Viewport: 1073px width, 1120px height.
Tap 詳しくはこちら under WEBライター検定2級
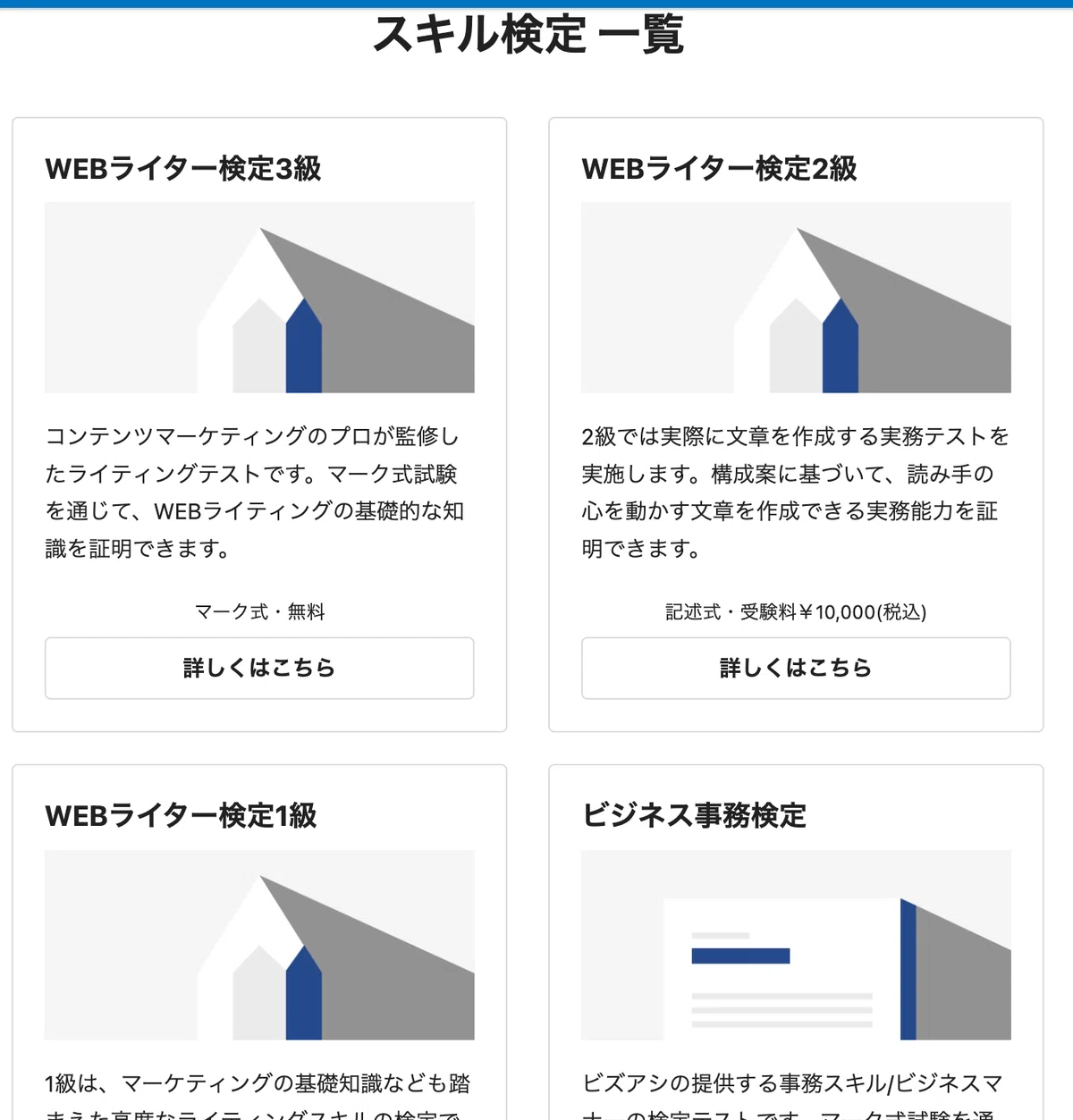(796, 668)
